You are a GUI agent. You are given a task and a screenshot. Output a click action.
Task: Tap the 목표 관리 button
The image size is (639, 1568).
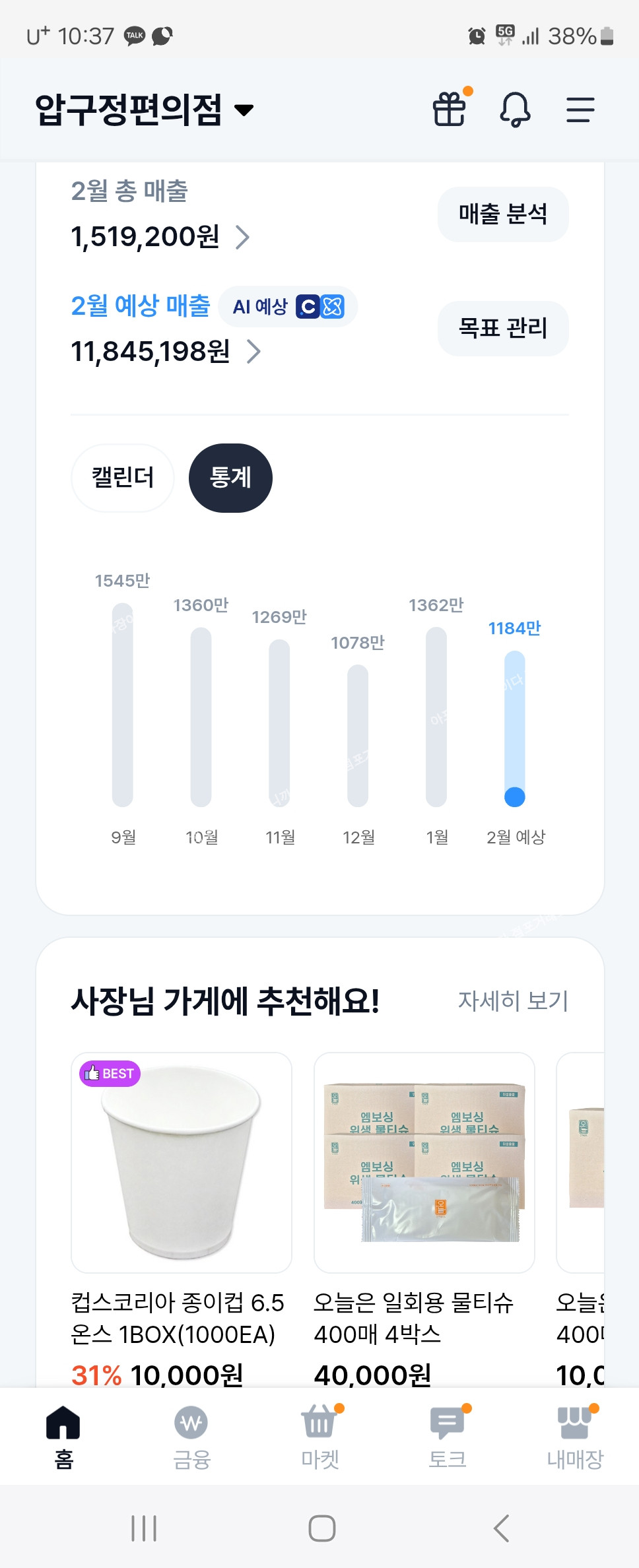502,328
